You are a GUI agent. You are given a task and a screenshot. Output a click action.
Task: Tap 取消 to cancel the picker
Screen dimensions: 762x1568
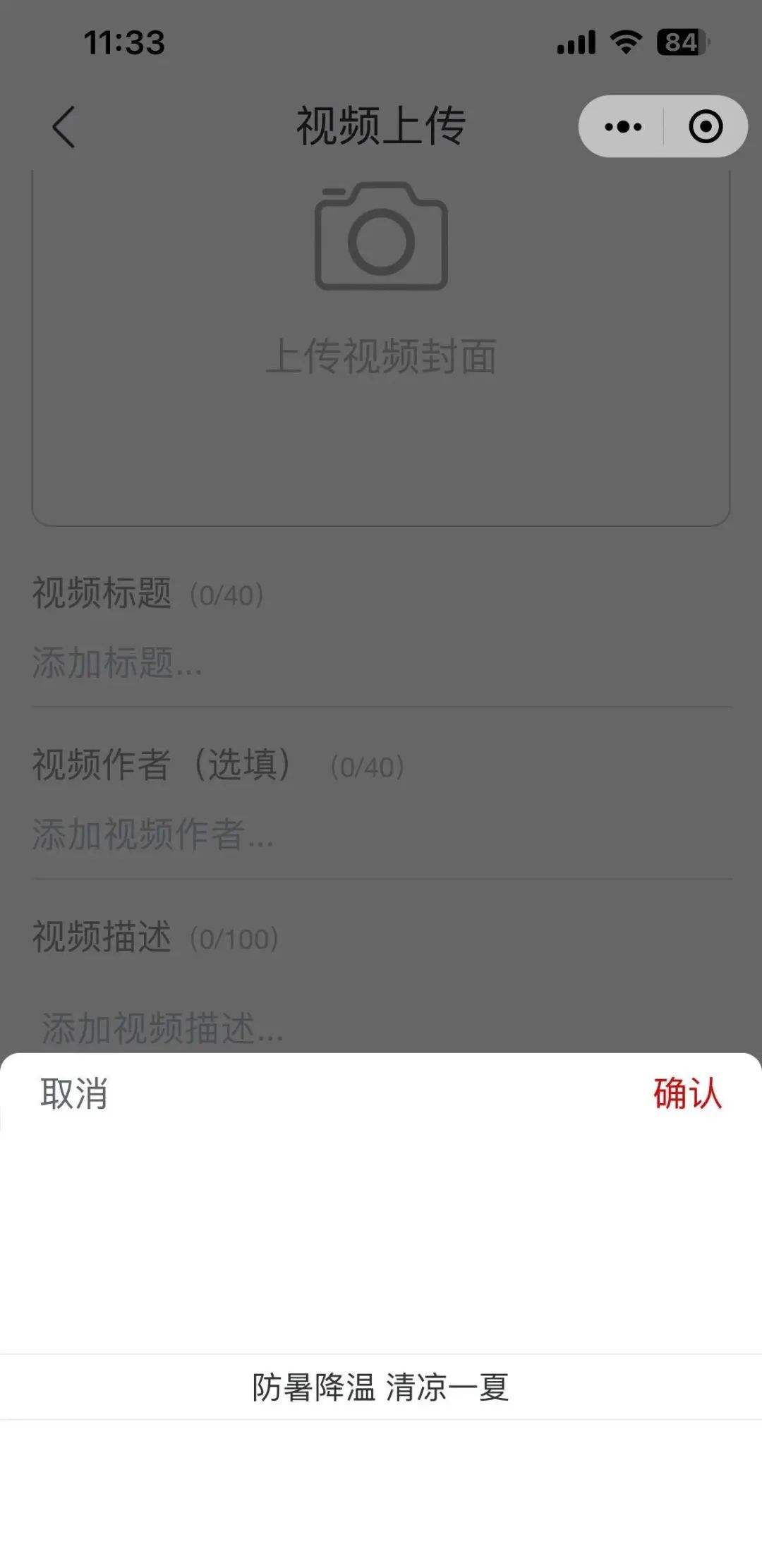[x=74, y=1093]
